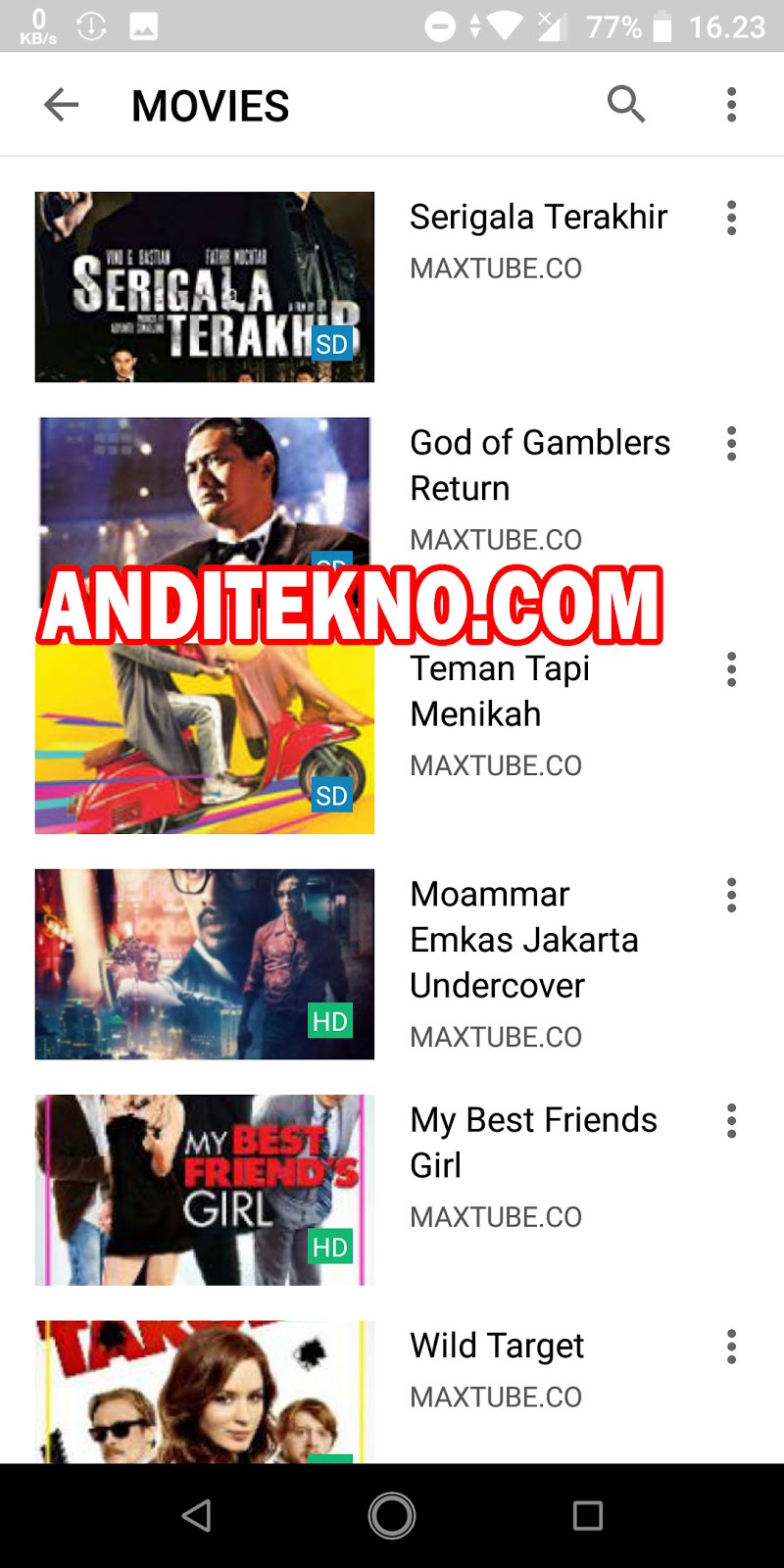Go back using the app bar arrow
Viewport: 784px width, 1568px height.
pyautogui.click(x=61, y=105)
